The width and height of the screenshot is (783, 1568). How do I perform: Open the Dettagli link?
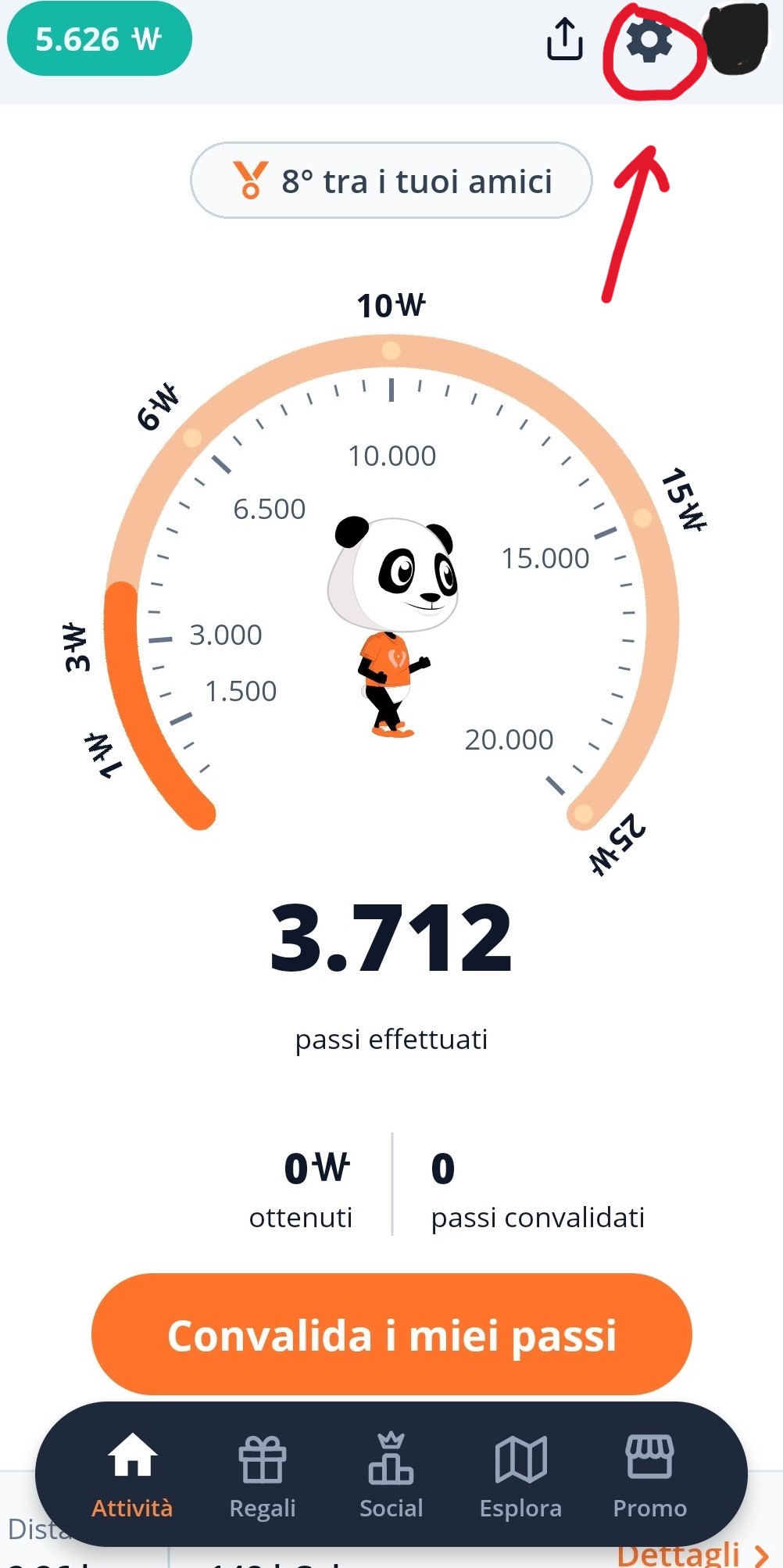click(x=692, y=1555)
